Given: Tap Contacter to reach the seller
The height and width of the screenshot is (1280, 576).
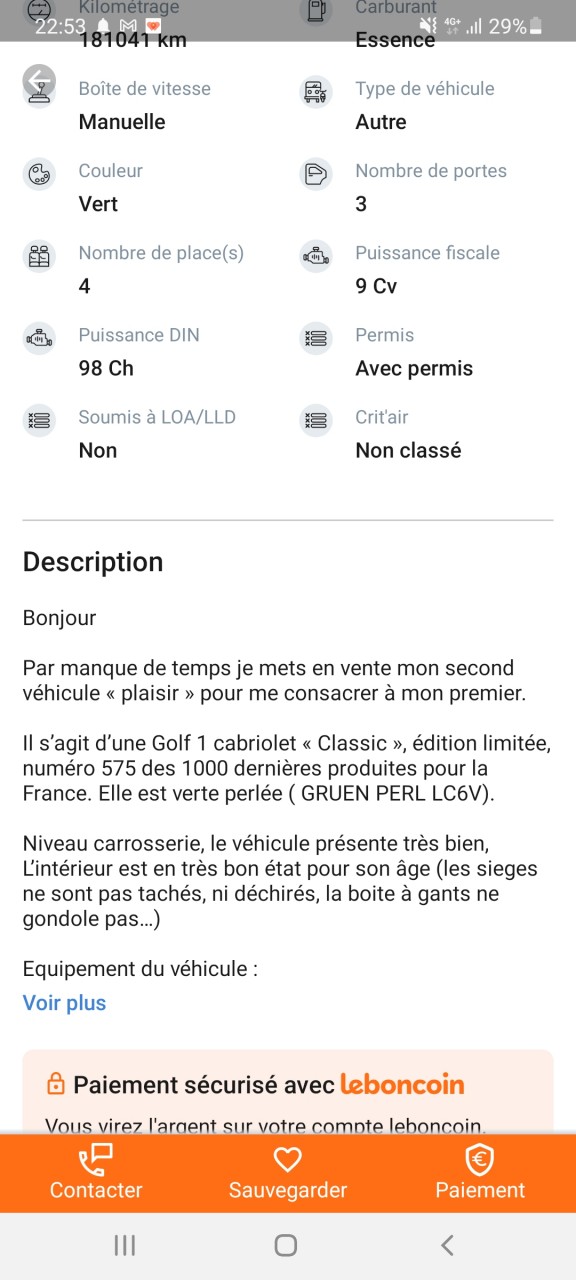Looking at the screenshot, I should (96, 1173).
